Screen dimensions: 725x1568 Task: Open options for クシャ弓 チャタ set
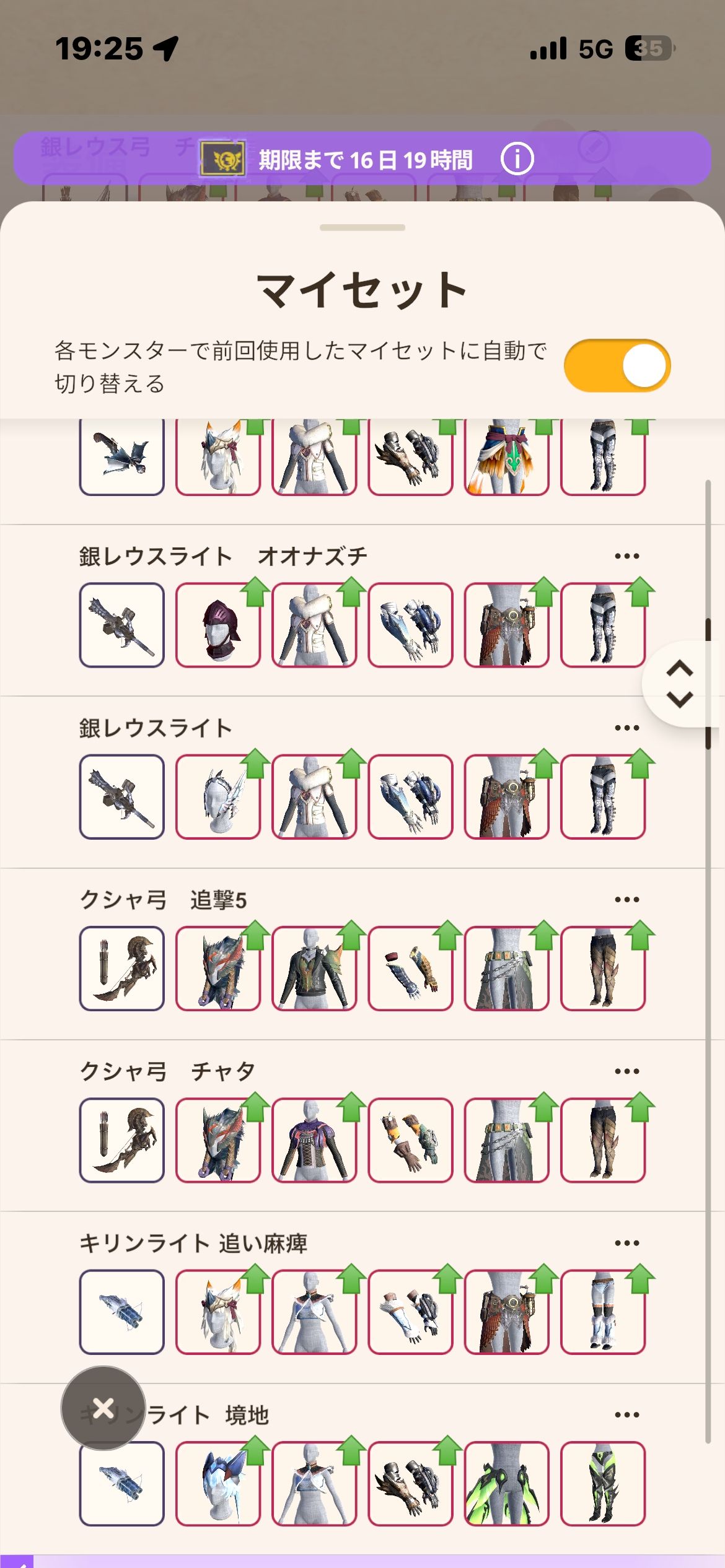click(626, 1071)
